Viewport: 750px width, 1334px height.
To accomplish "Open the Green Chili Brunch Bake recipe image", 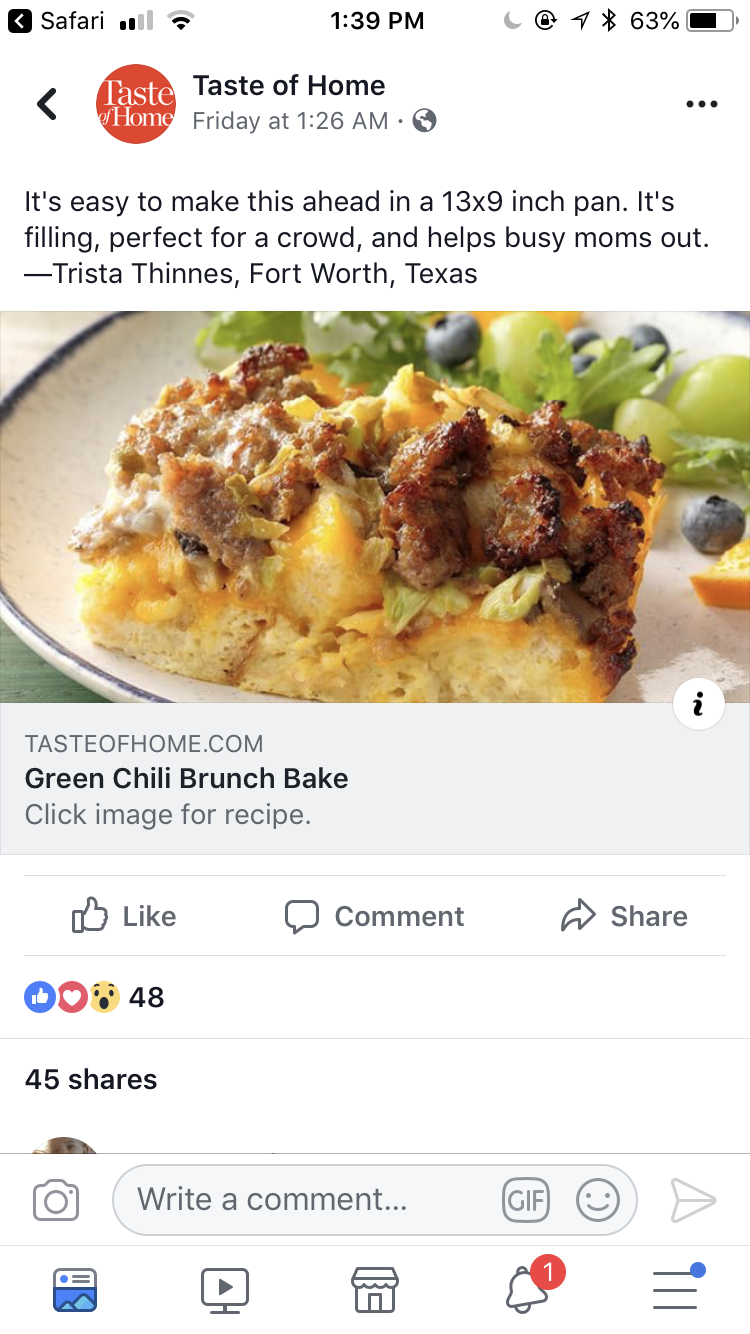I will (x=375, y=506).
